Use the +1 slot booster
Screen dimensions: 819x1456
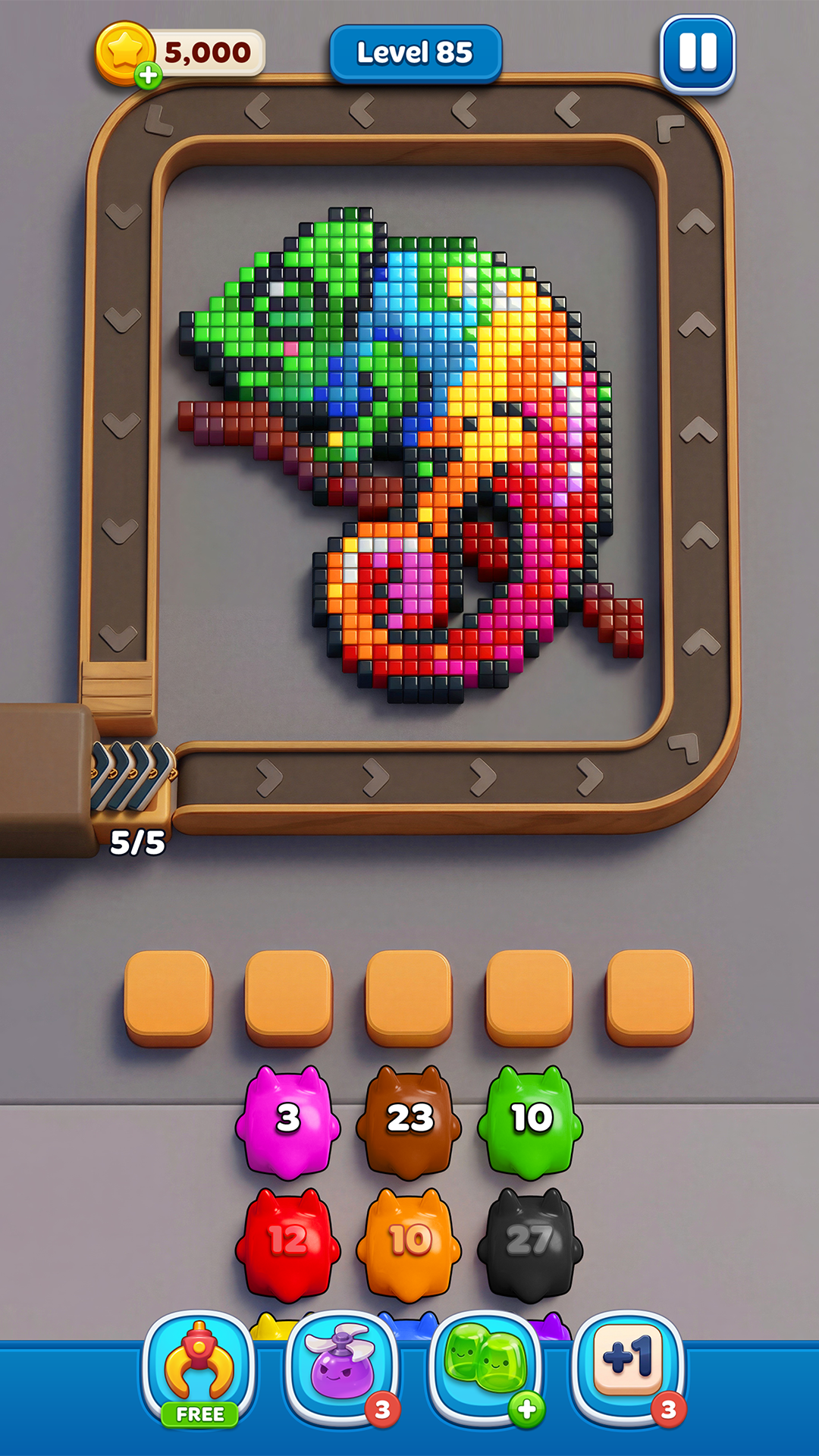tap(629, 1365)
